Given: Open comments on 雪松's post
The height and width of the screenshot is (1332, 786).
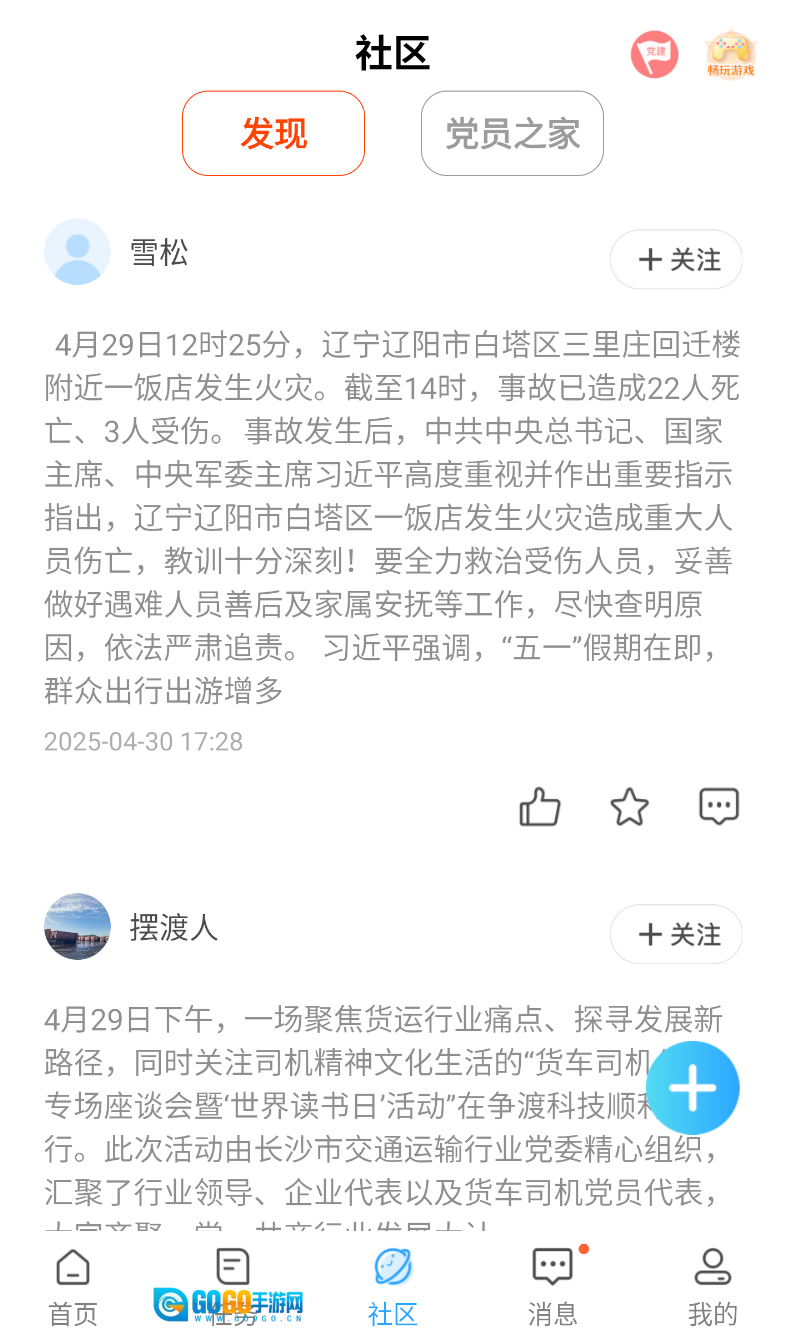Looking at the screenshot, I should pos(718,806).
